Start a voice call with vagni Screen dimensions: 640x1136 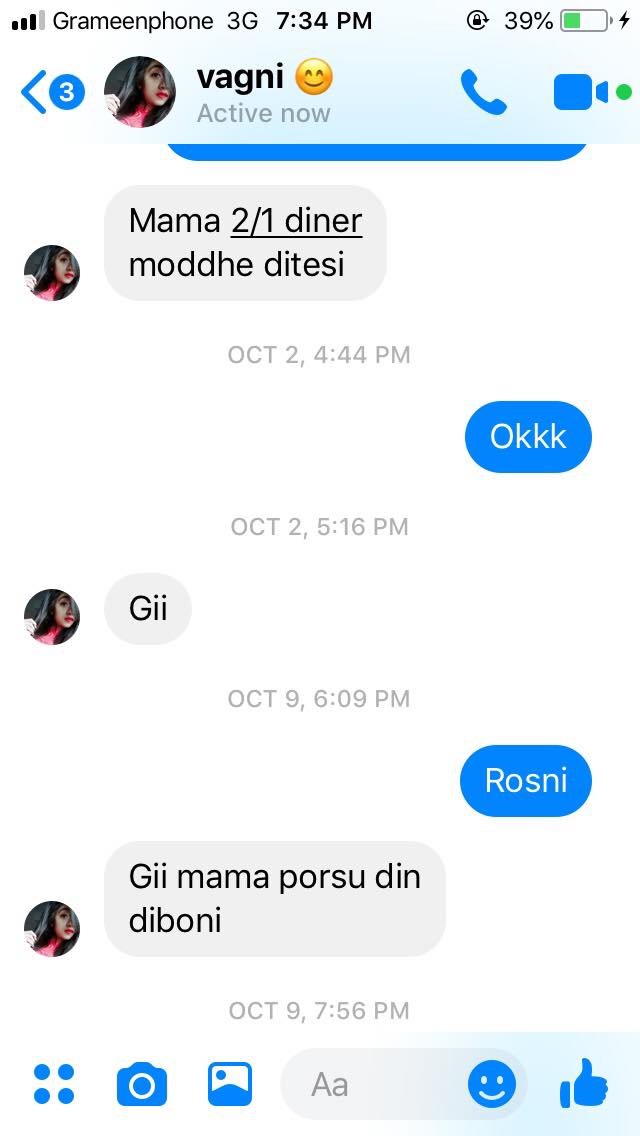click(x=483, y=92)
